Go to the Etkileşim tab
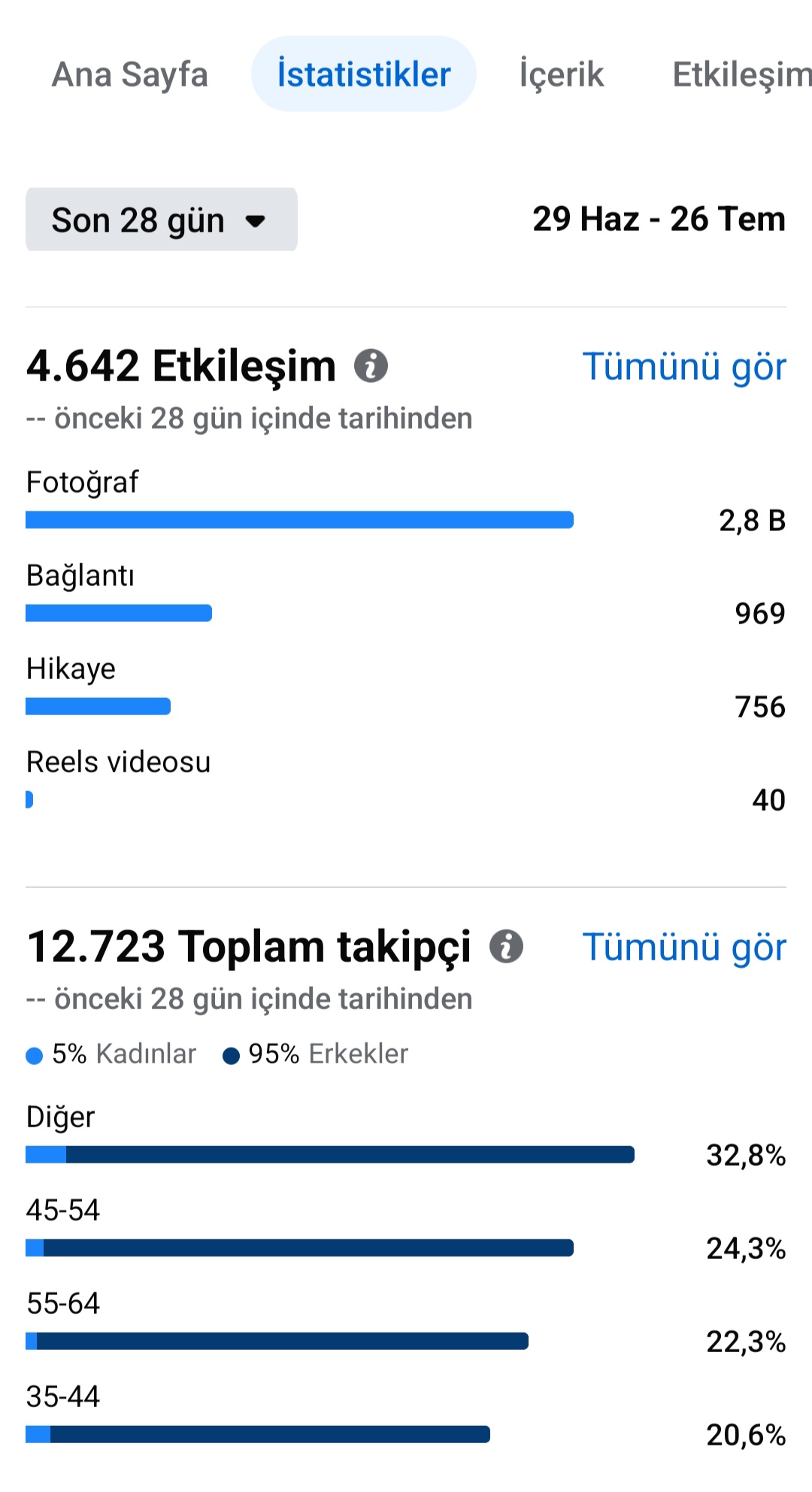Viewport: 812px width, 1492px height. [x=741, y=74]
